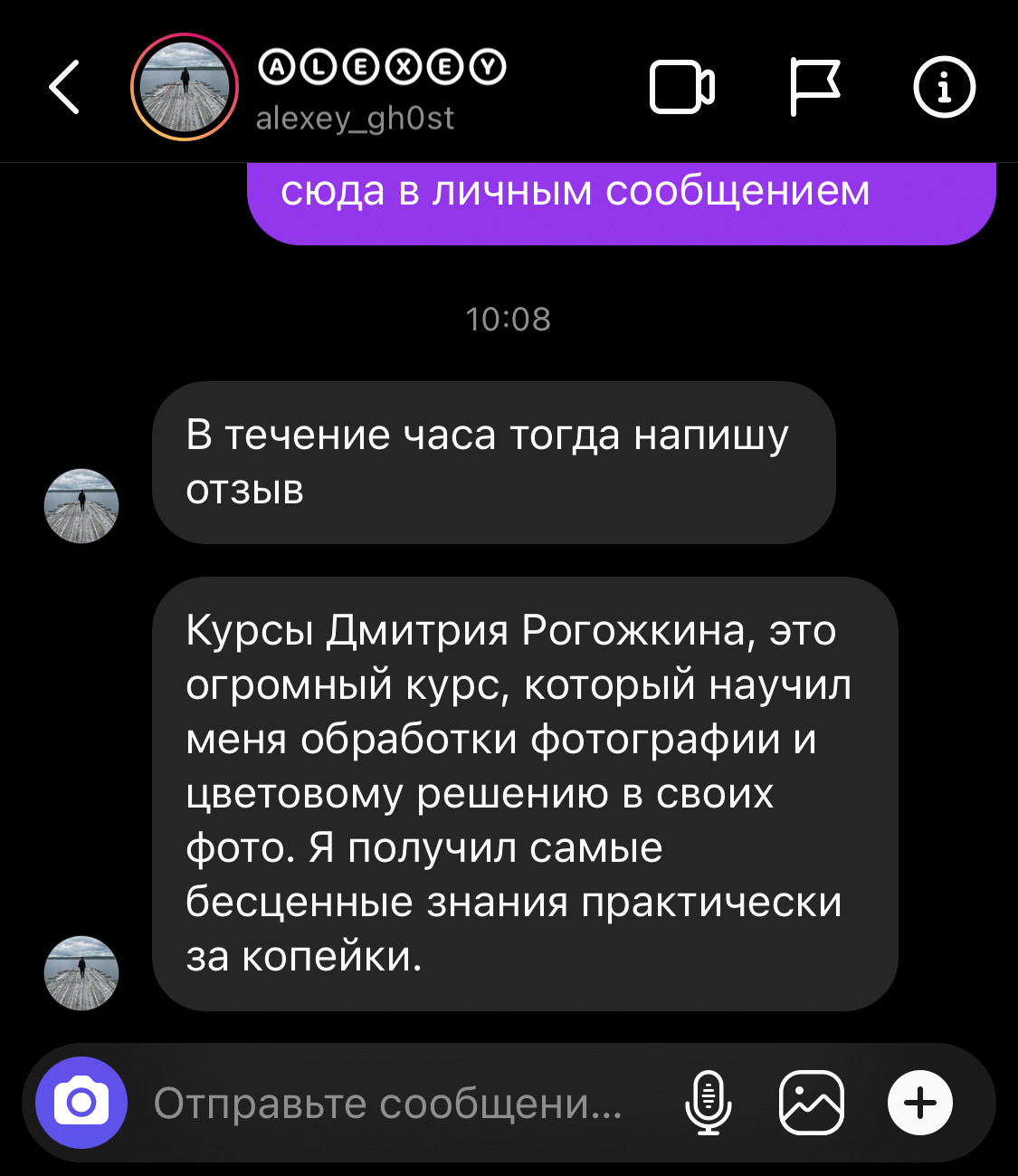Viewport: 1018px width, 1176px height.
Task: Open the stylized ALEXEY display name
Action: [382, 66]
